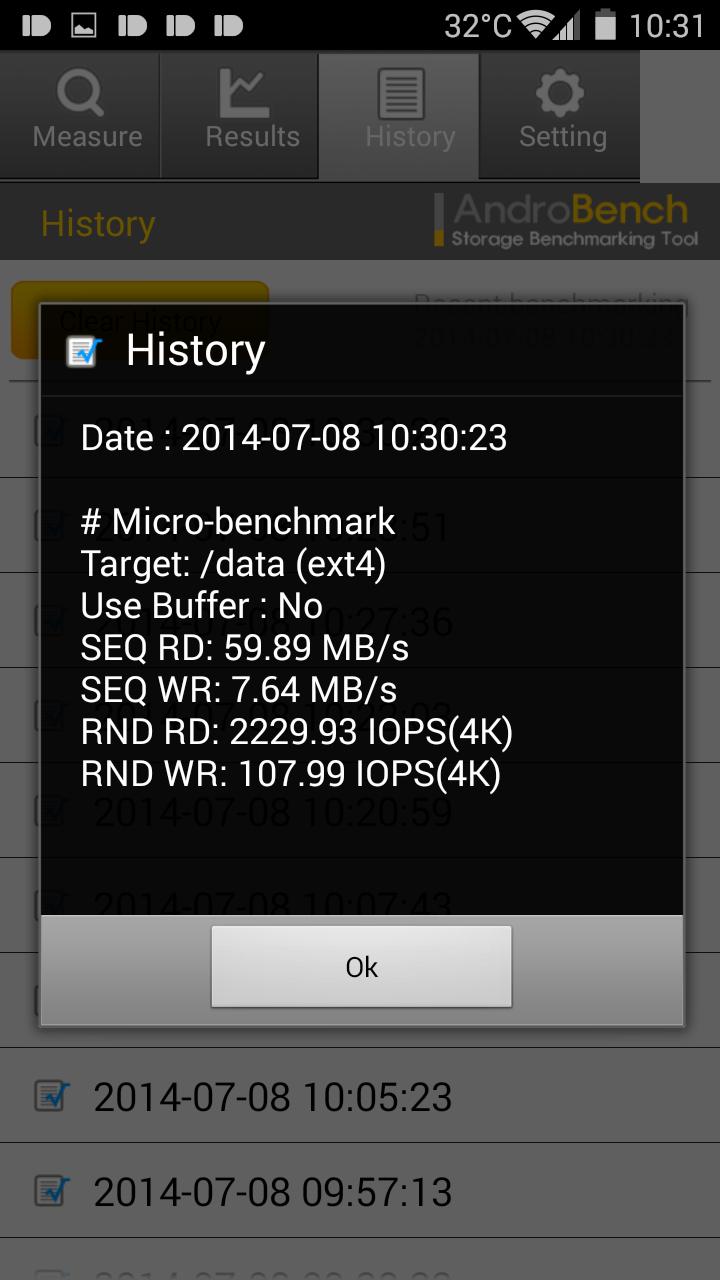Dismiss the History dialog with Ok
The image size is (720, 1280).
coord(361,966)
